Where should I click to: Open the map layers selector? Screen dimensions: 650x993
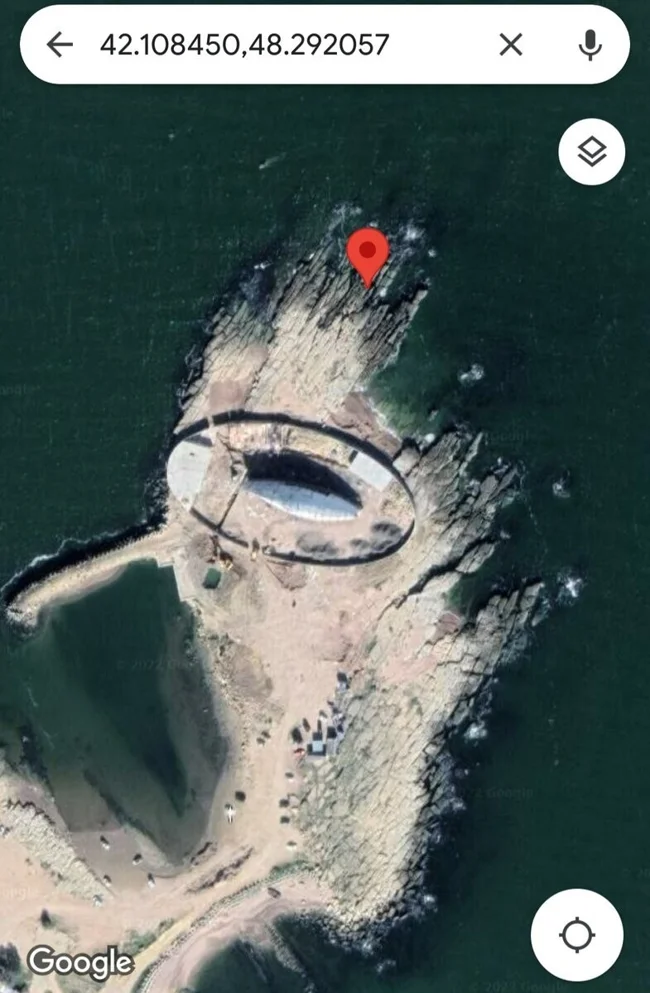[x=592, y=152]
